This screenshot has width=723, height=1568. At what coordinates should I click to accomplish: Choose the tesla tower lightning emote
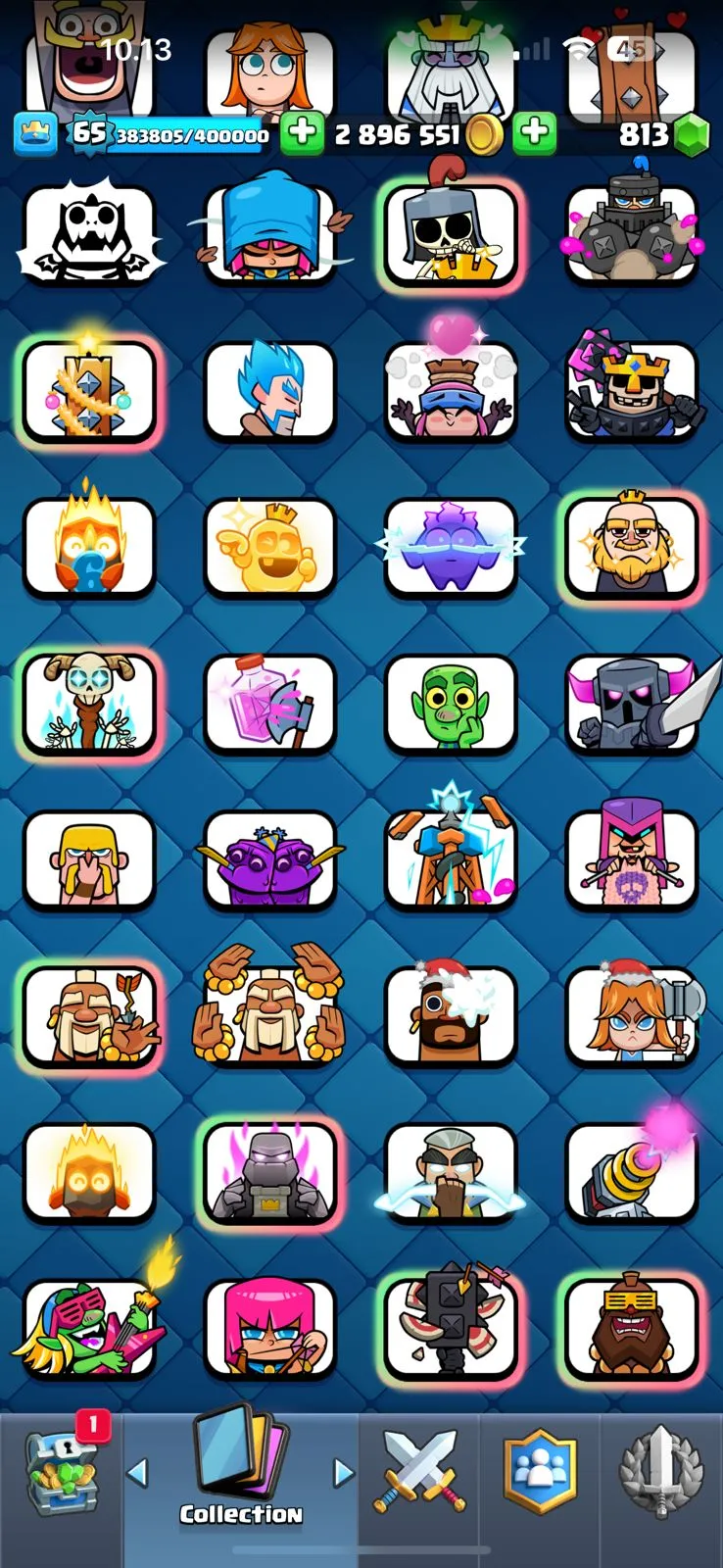[451, 857]
